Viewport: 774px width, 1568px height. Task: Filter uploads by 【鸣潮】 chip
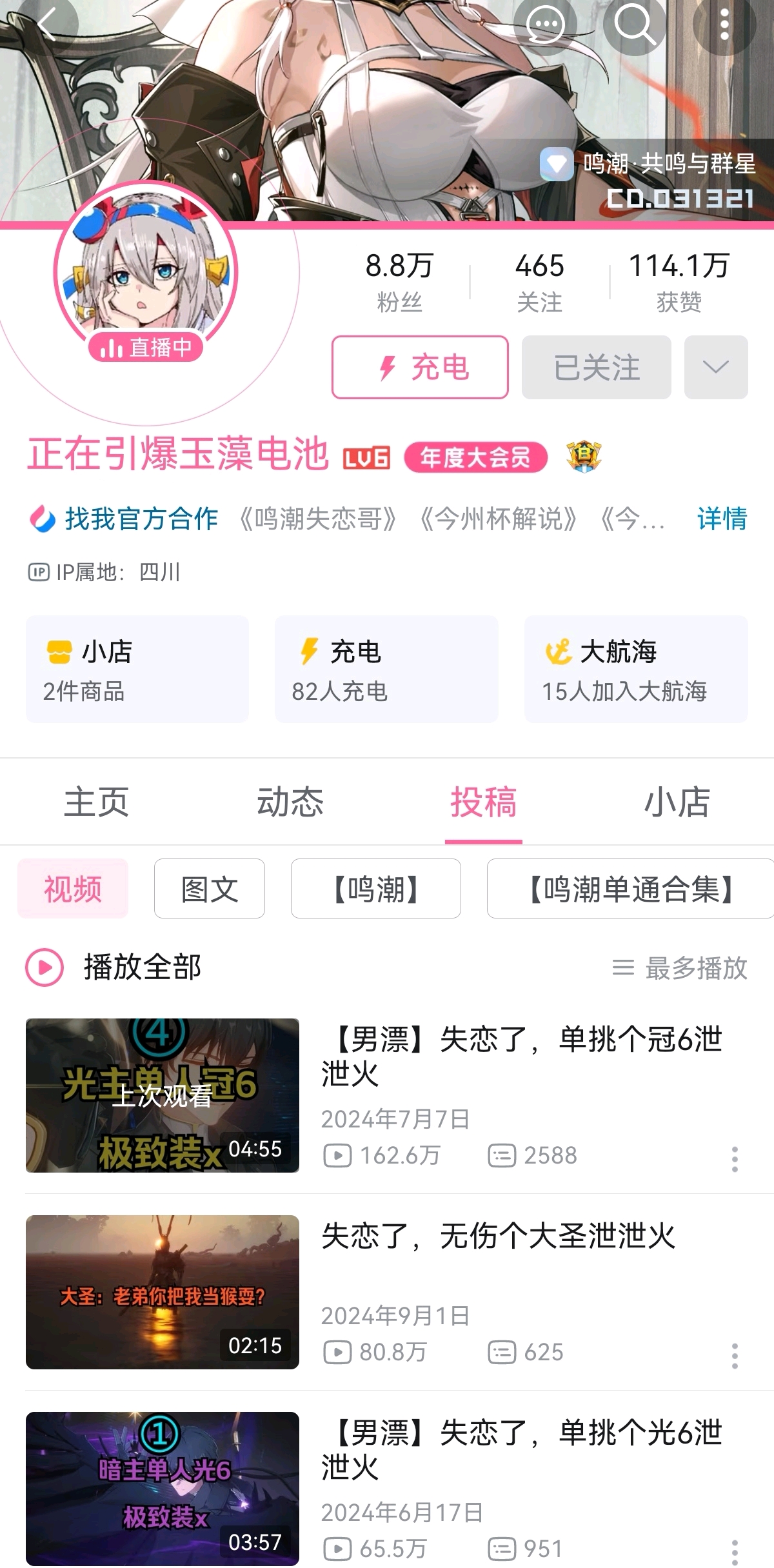(x=375, y=888)
